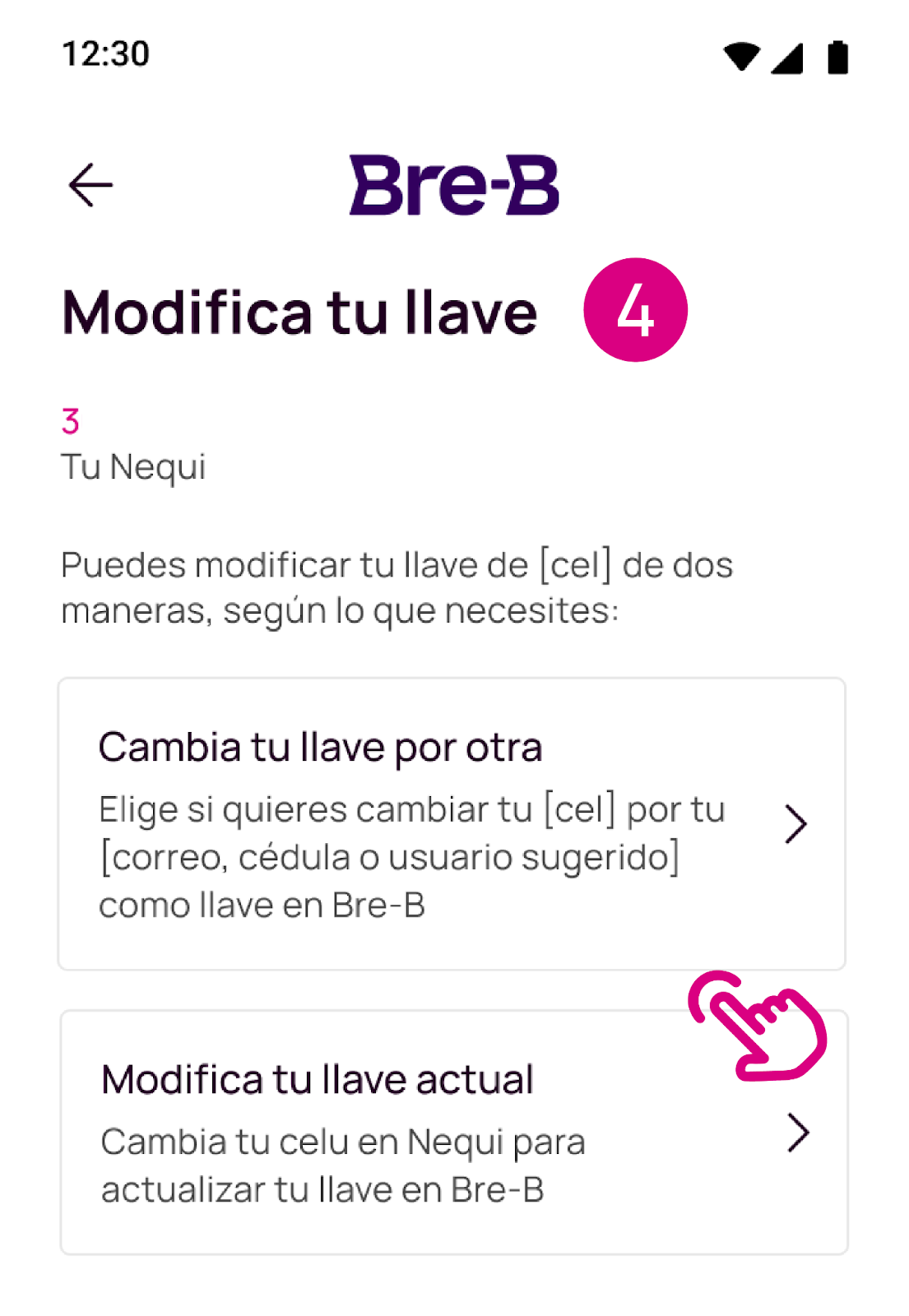Select the Modifica tu llave actual title
909x1316 pixels.
tap(317, 1077)
